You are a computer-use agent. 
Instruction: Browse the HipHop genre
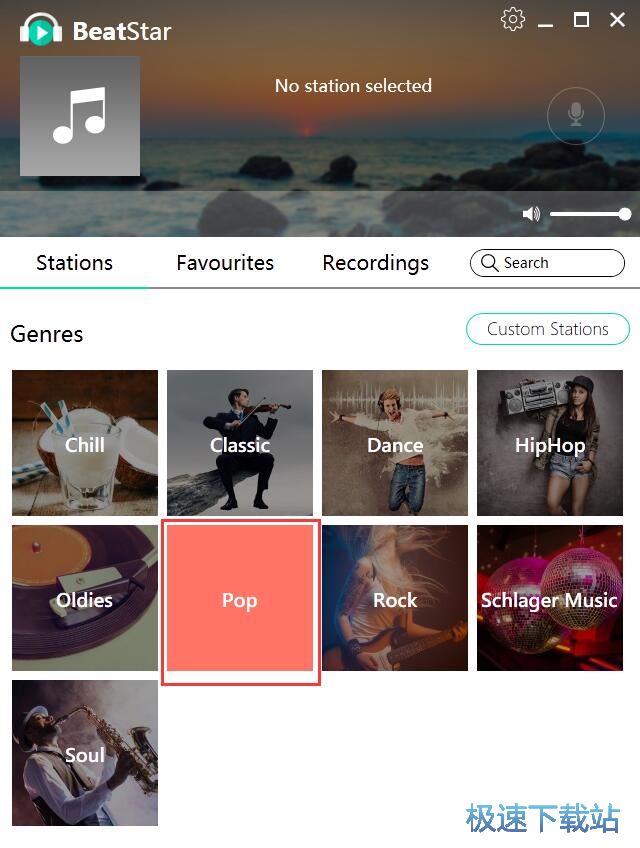(x=550, y=443)
